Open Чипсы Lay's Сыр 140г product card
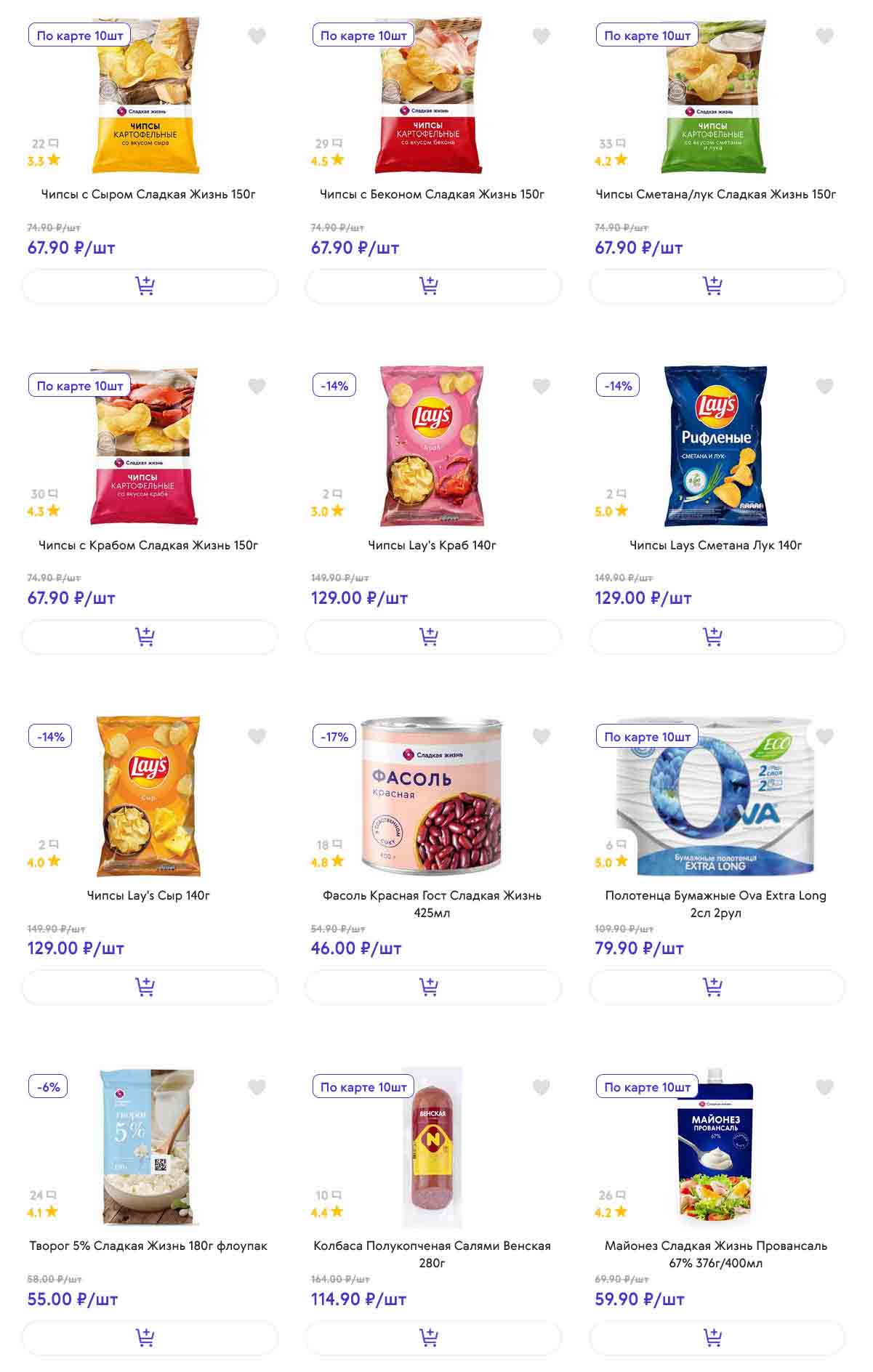The image size is (873, 1372). click(148, 895)
